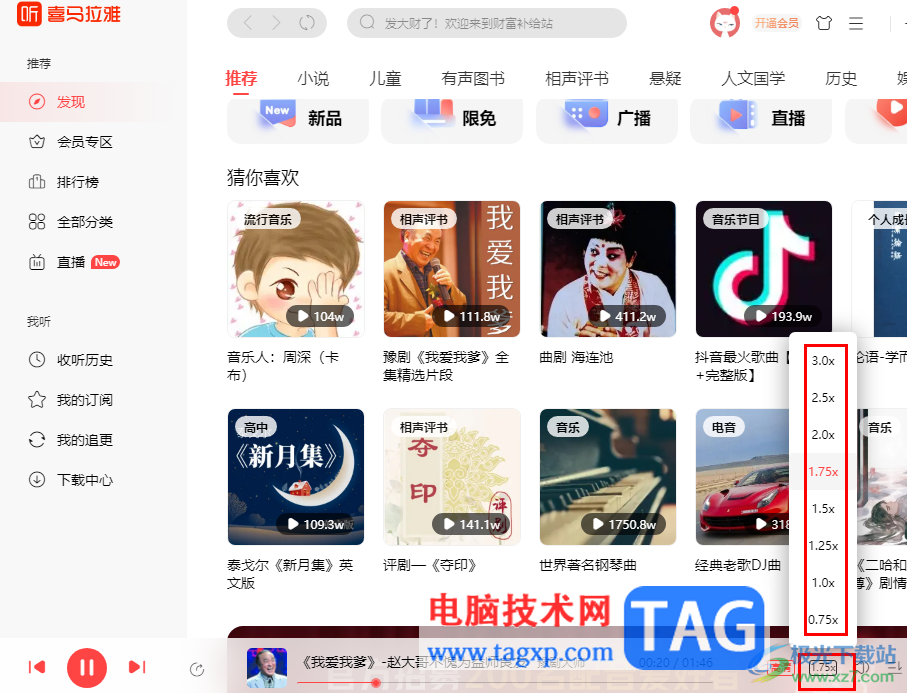
Task: Open the search box at top
Action: [487, 22]
